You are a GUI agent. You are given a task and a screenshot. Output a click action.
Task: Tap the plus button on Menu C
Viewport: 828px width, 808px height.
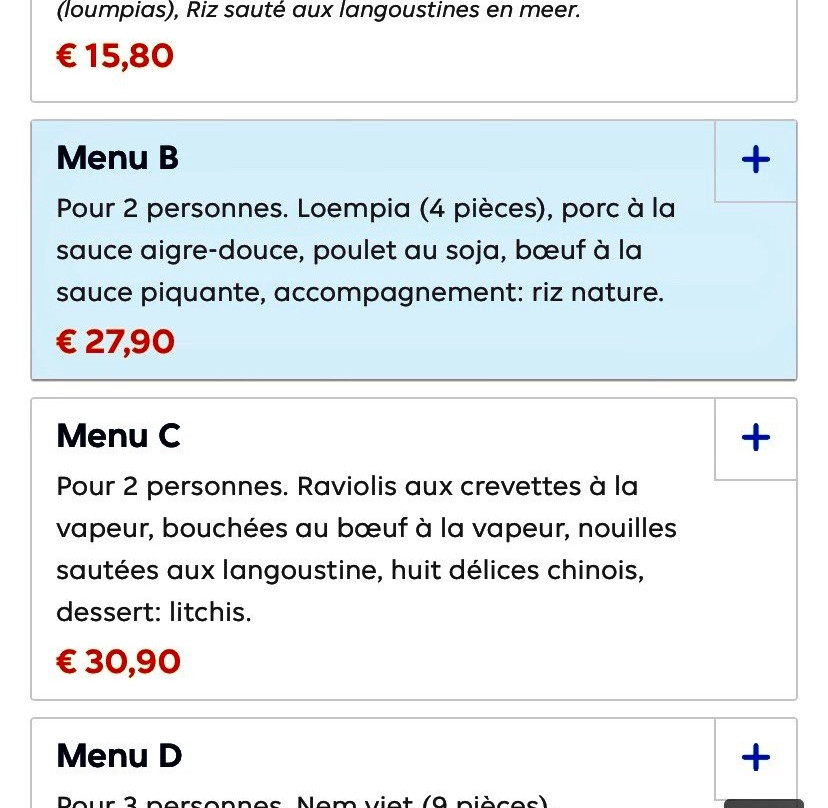click(x=756, y=438)
